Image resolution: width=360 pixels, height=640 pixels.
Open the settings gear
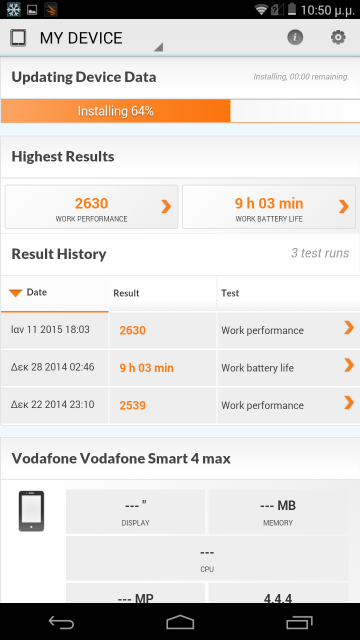(x=338, y=38)
